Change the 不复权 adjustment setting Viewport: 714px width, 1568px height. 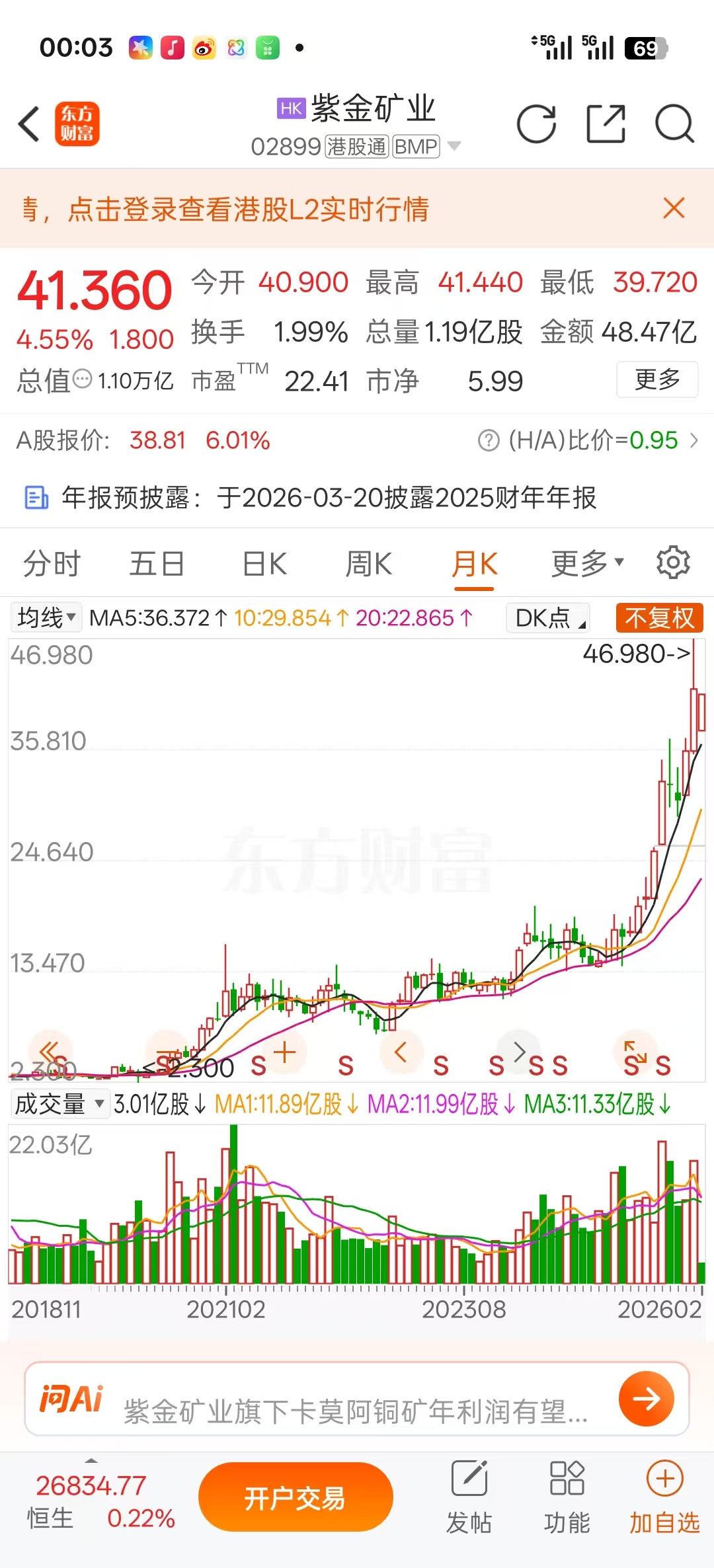tap(659, 618)
